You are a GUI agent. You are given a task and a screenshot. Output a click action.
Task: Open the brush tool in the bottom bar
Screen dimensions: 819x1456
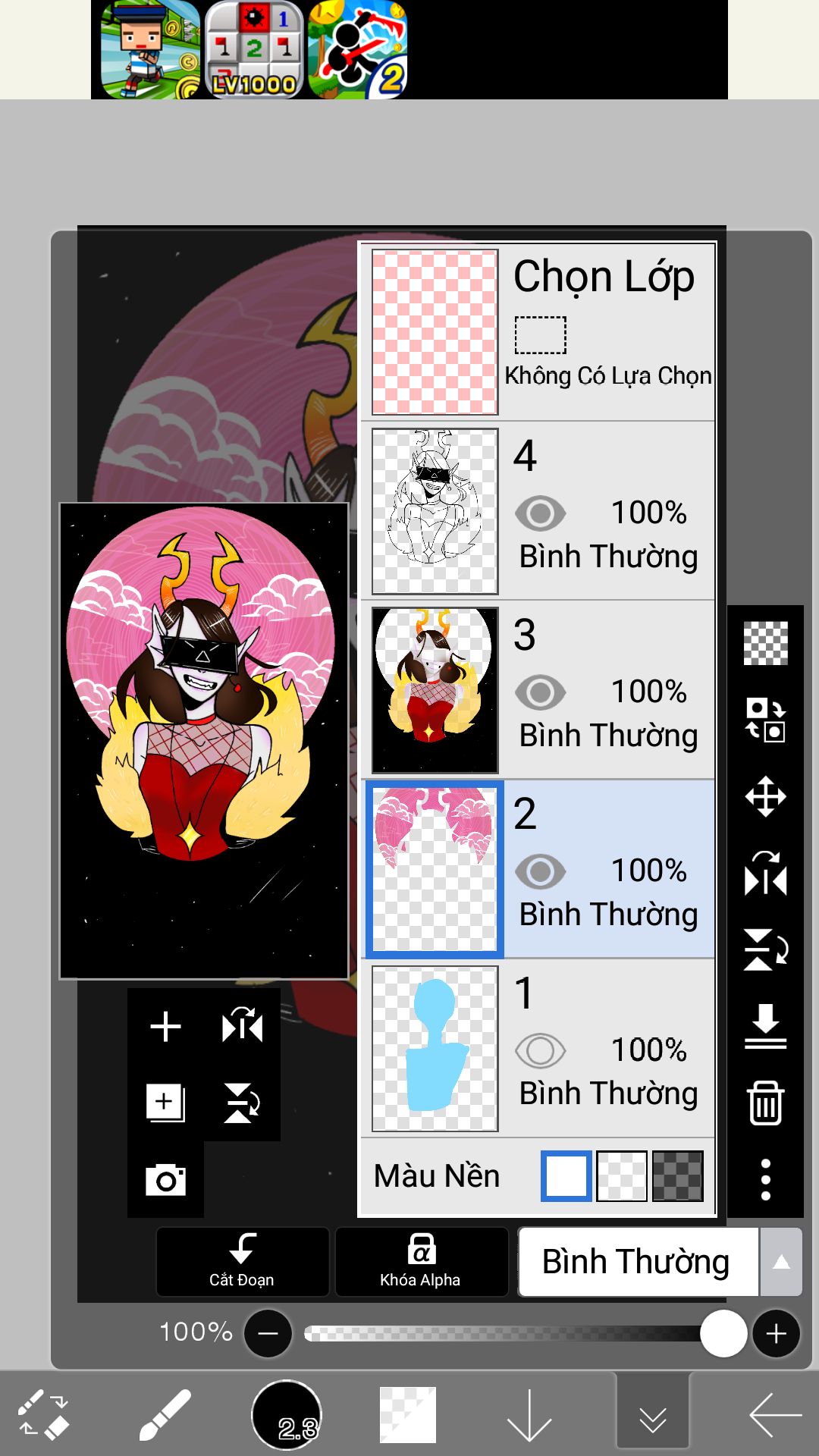coord(165,1415)
